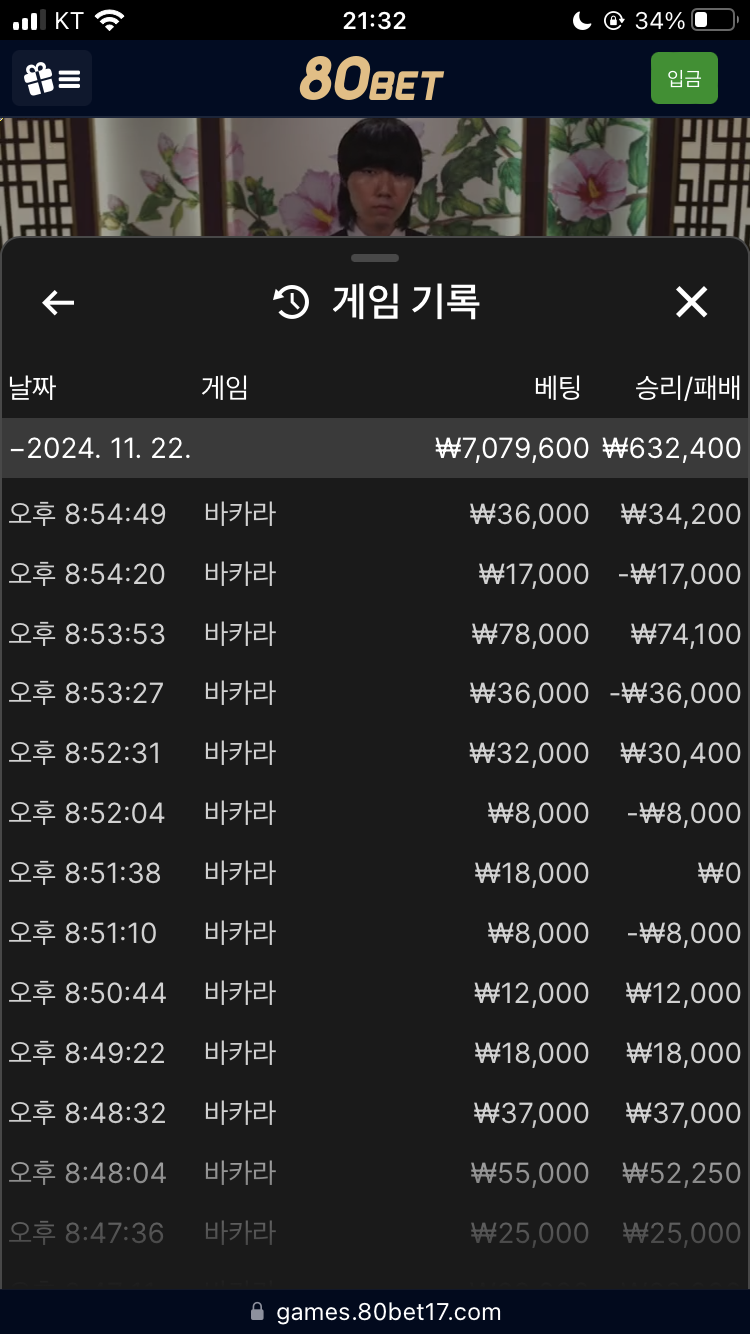Close the game history panel
The image size is (750, 1334).
(x=691, y=302)
